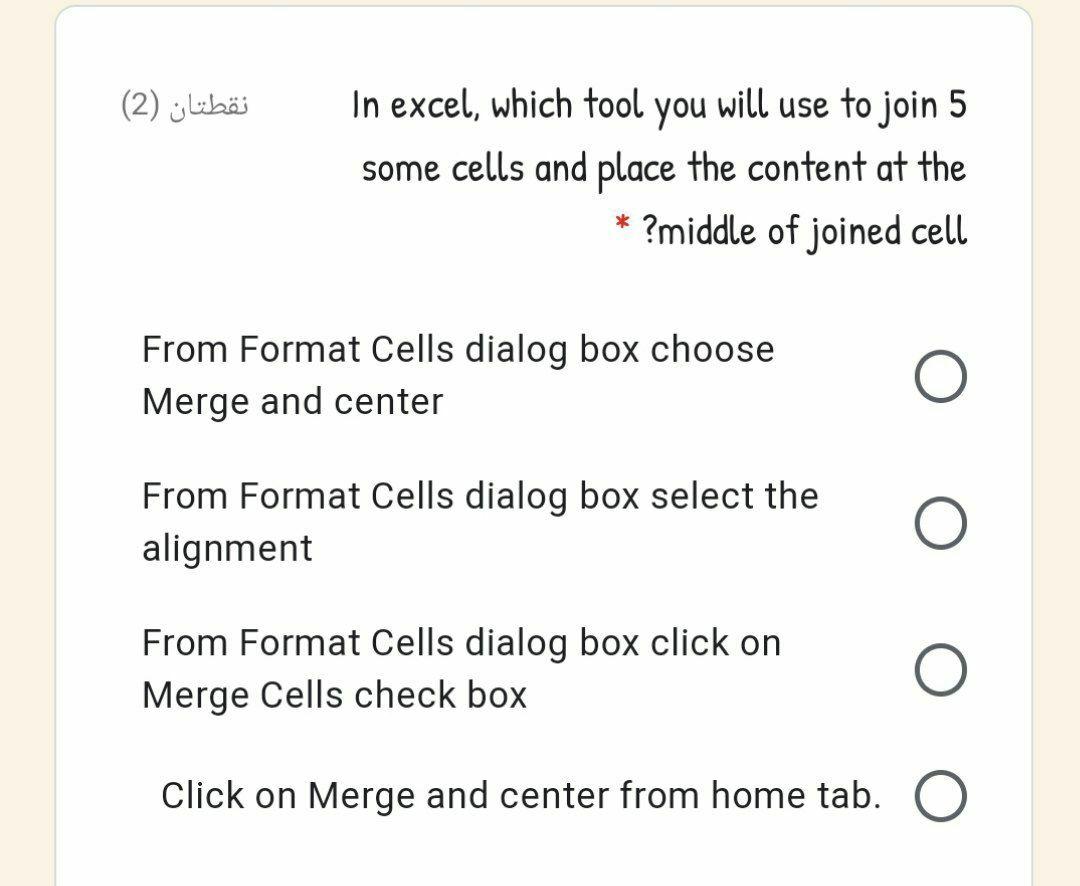1080x886 pixels.
Task: Select 'Merge and center from home tab' answer
Action: tap(939, 796)
